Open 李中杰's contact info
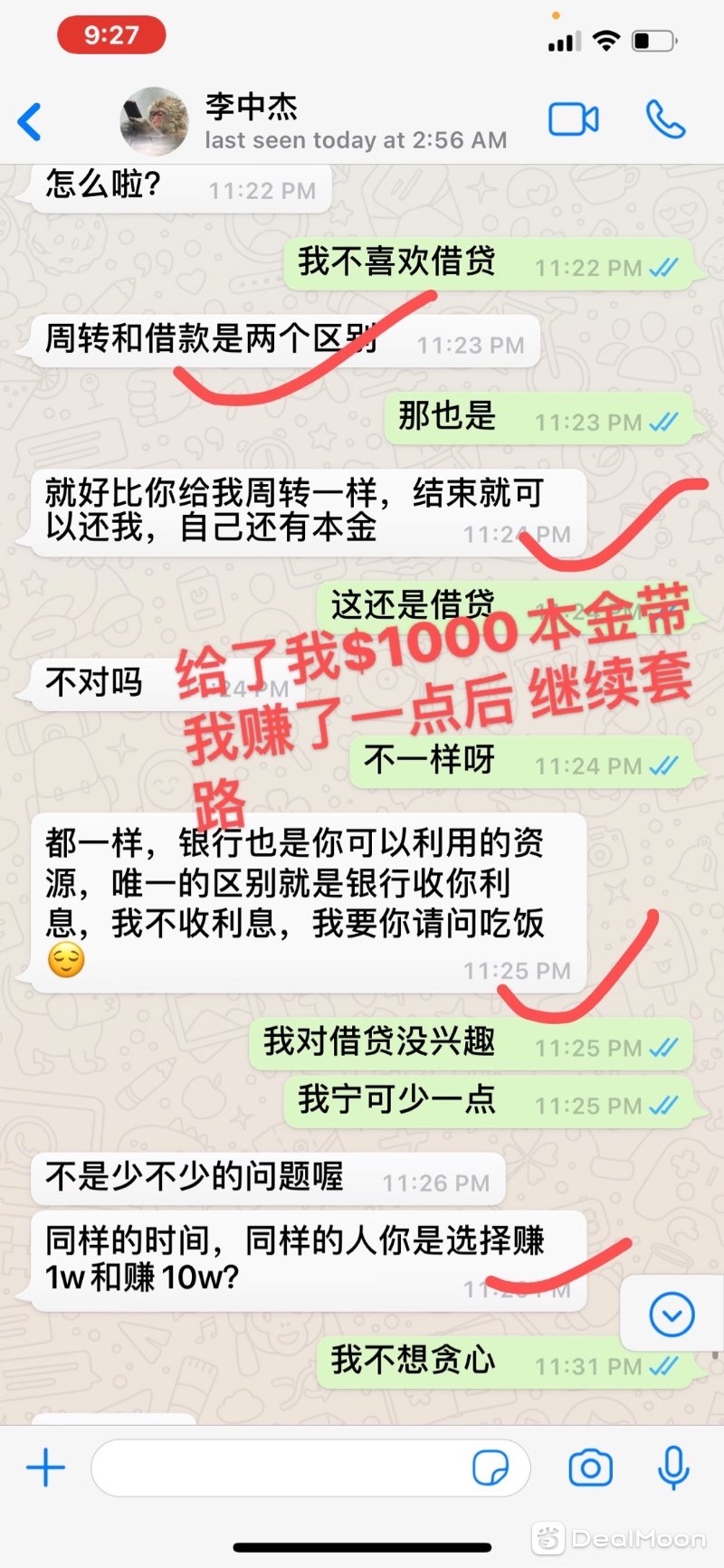 coord(353,122)
